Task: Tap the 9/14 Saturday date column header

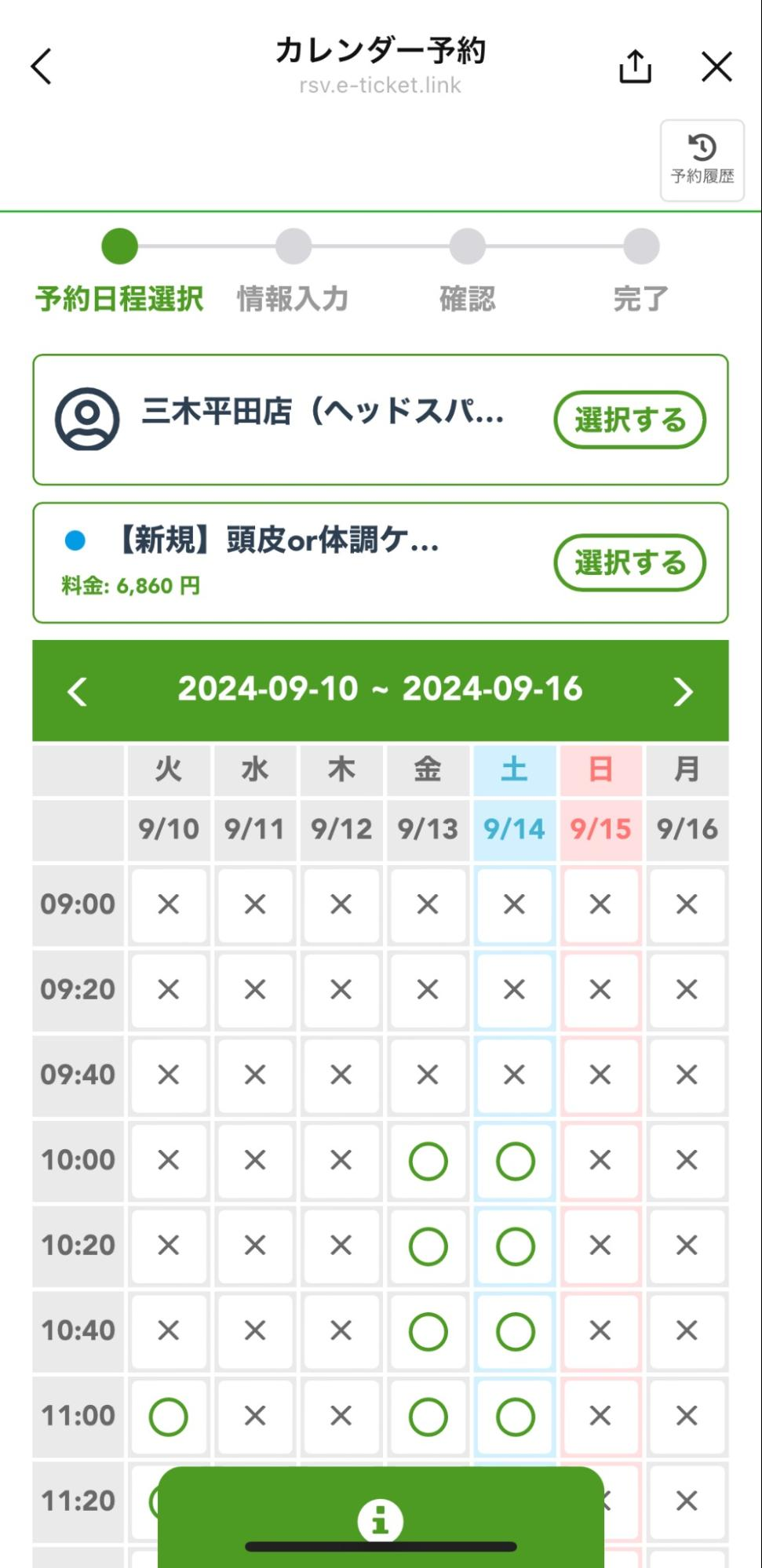Action: click(x=514, y=828)
